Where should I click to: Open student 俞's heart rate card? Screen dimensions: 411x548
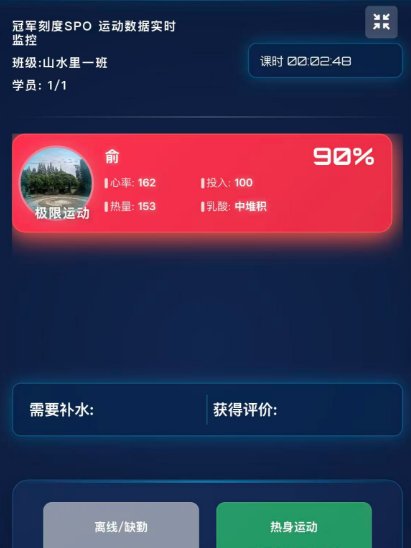click(202, 183)
